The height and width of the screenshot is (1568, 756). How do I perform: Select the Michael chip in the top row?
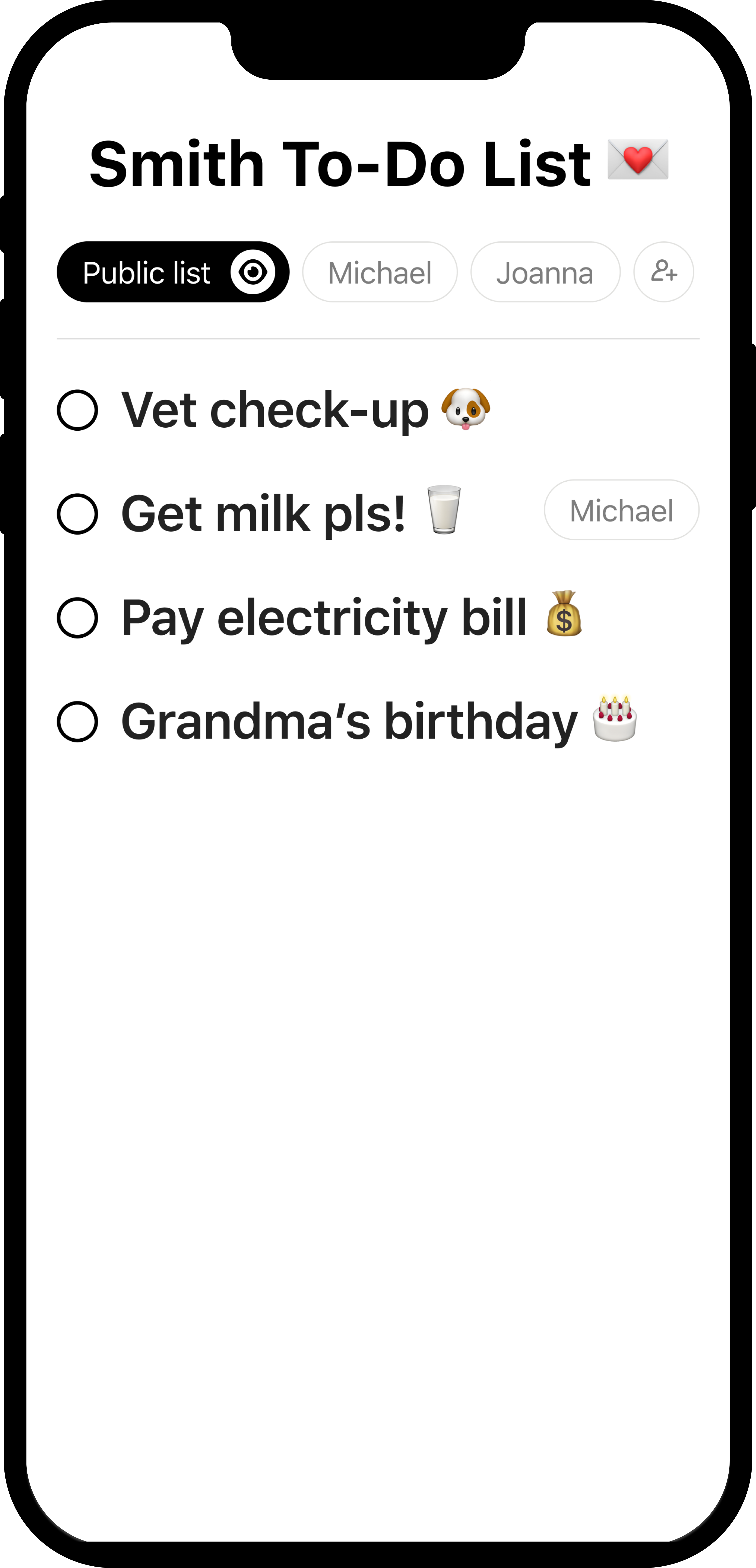pyautogui.click(x=380, y=272)
